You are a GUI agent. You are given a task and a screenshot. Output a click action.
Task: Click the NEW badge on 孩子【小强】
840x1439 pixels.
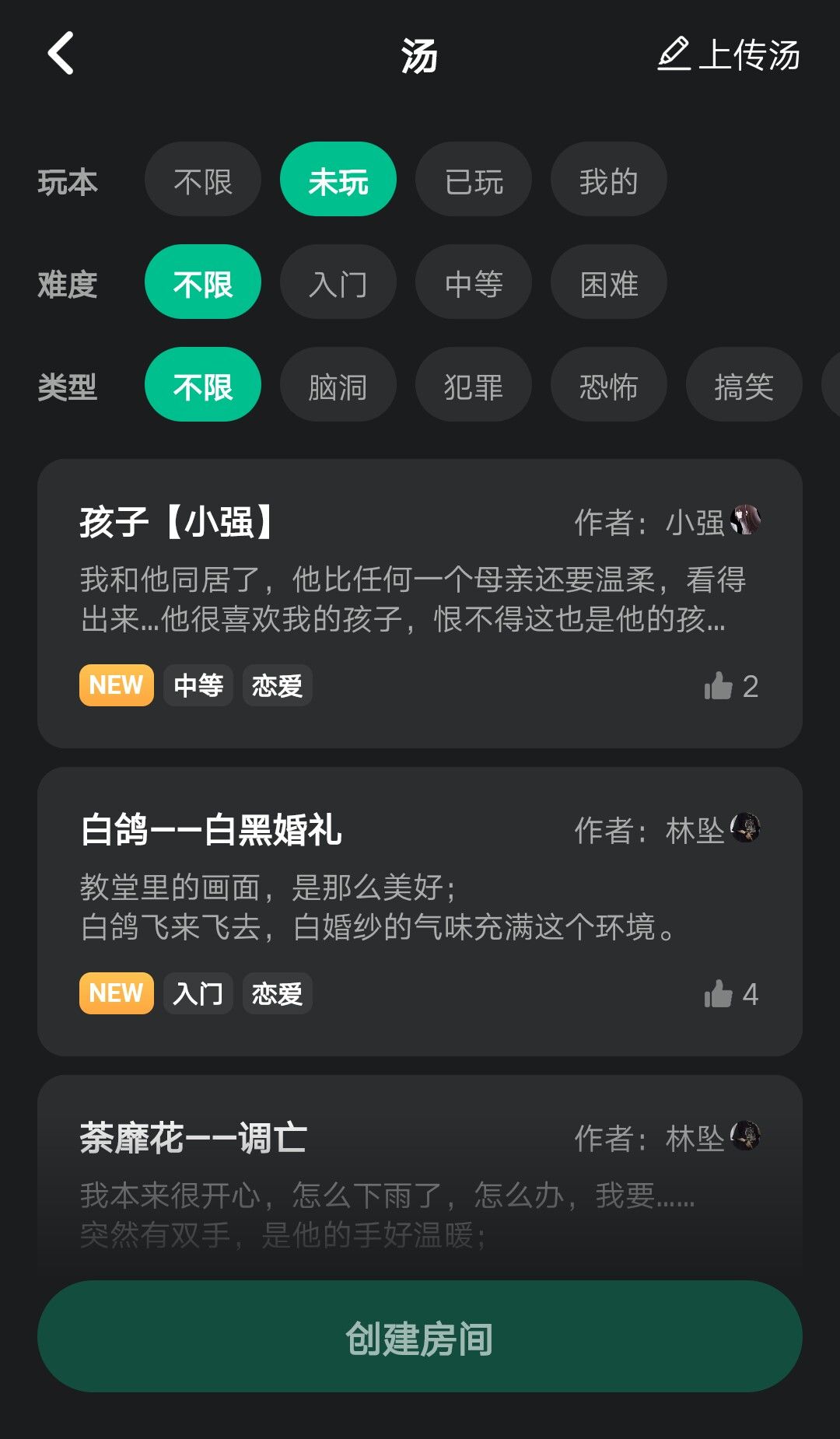115,685
